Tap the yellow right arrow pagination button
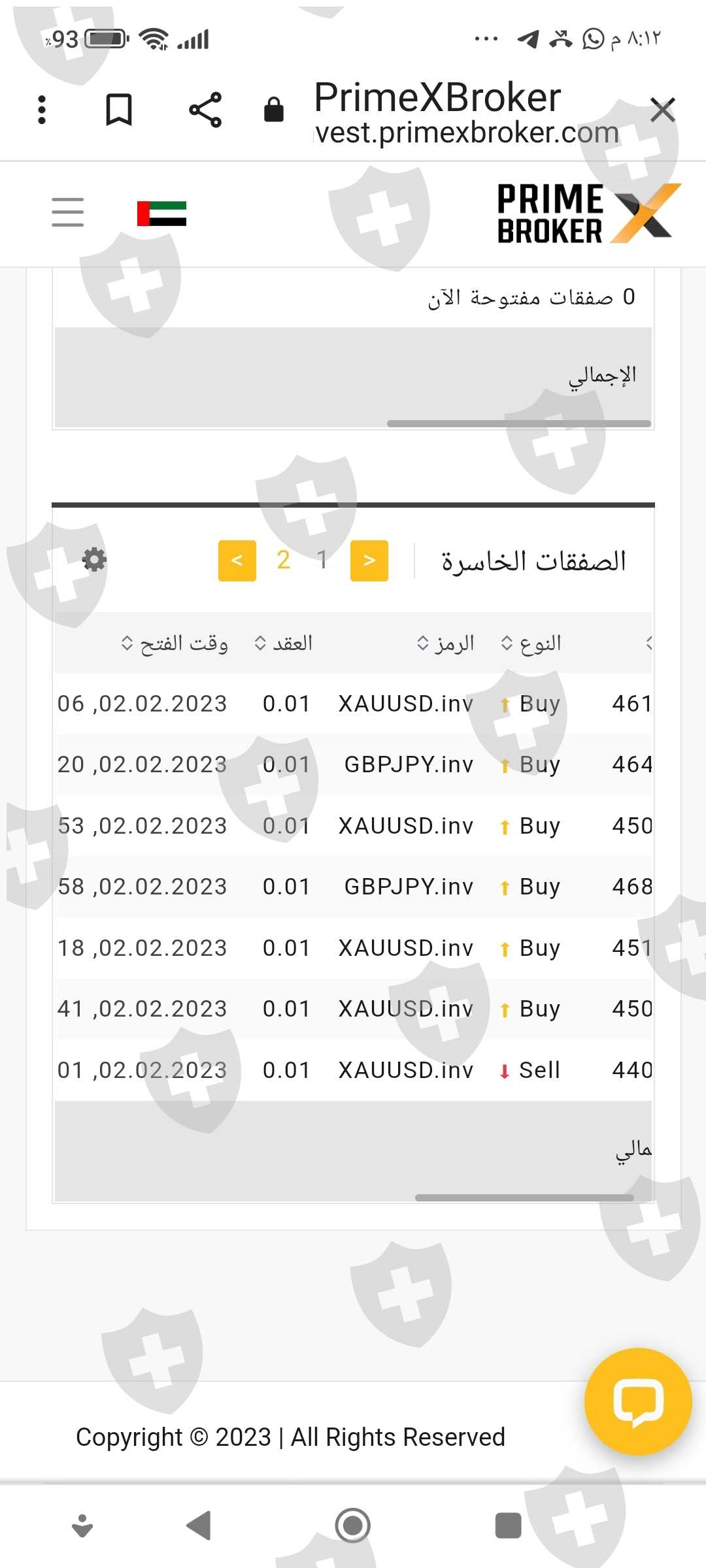706x1568 pixels. point(369,561)
